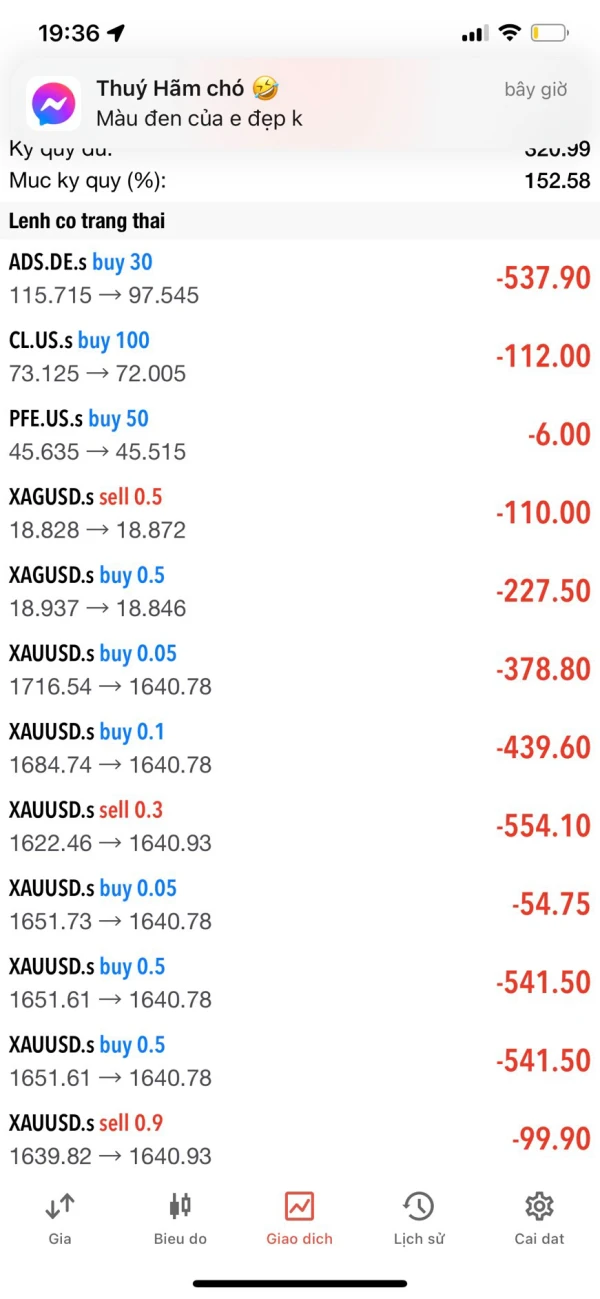Open the Cai dat settings tab
The height and width of the screenshot is (1299, 600).
tap(539, 1218)
